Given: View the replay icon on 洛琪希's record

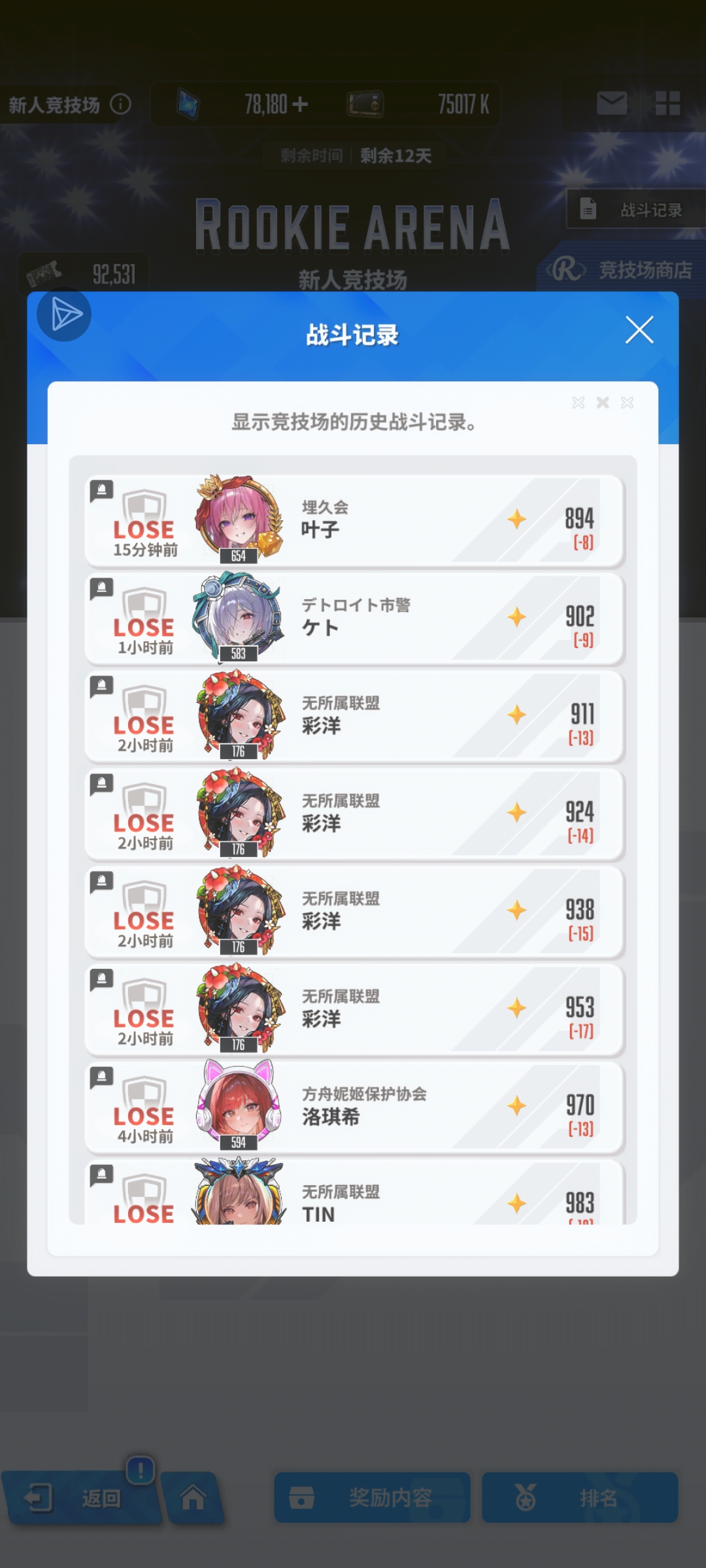Looking at the screenshot, I should click(102, 1077).
